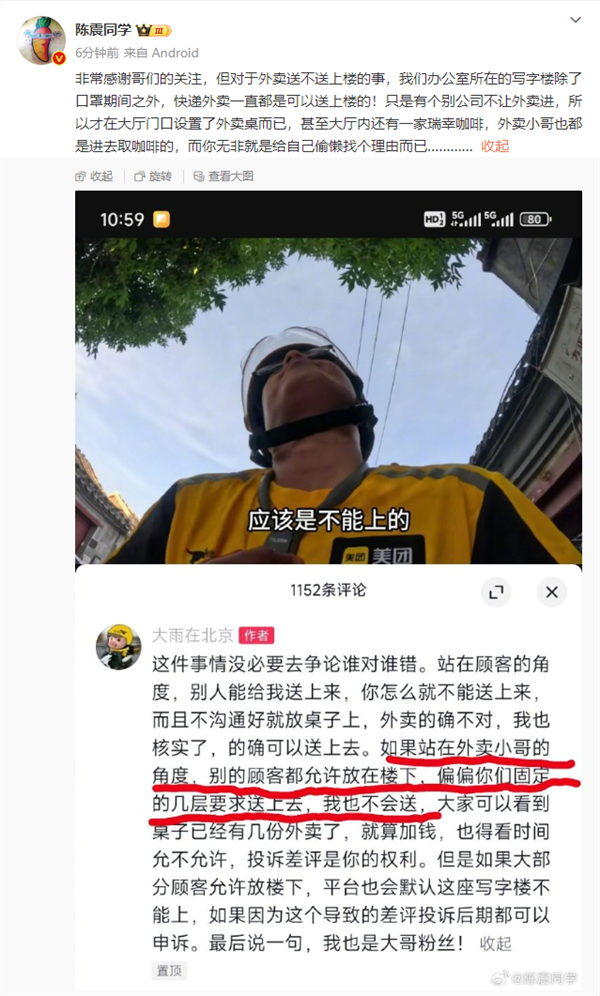
Task: Rotate the image with 旋转
Action: 153,176
